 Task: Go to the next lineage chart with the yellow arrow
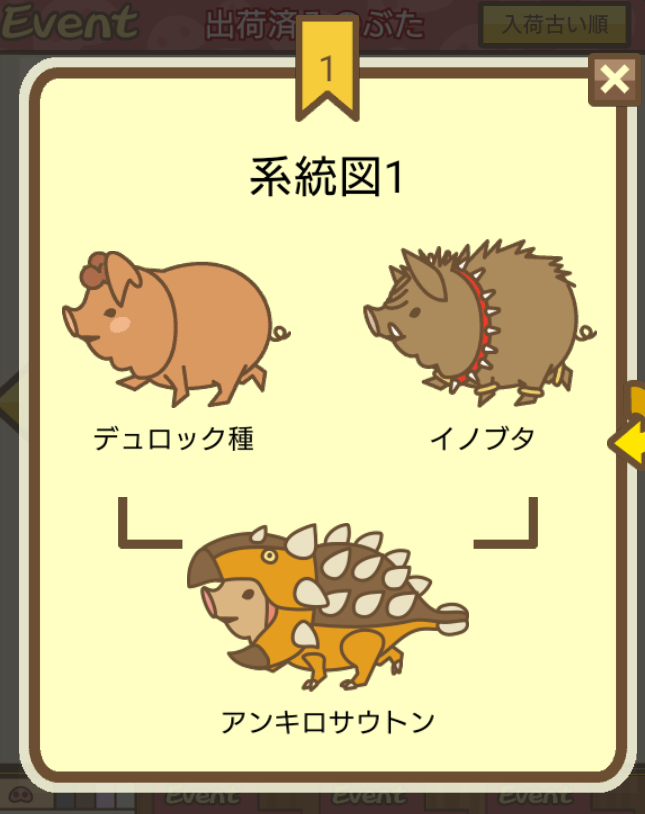(629, 440)
